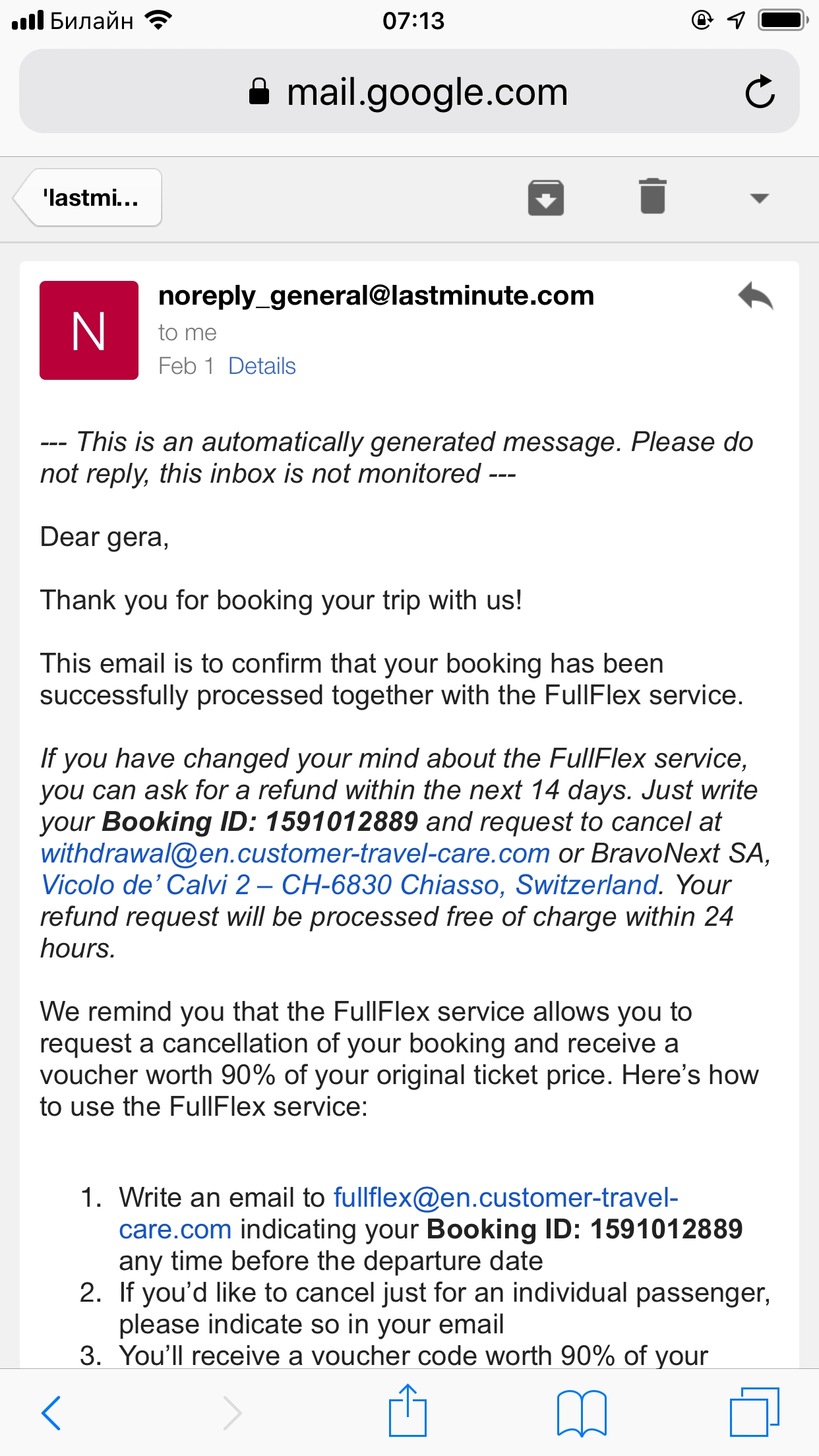Reply to the email using arrow icon
The image size is (819, 1456).
point(756,296)
